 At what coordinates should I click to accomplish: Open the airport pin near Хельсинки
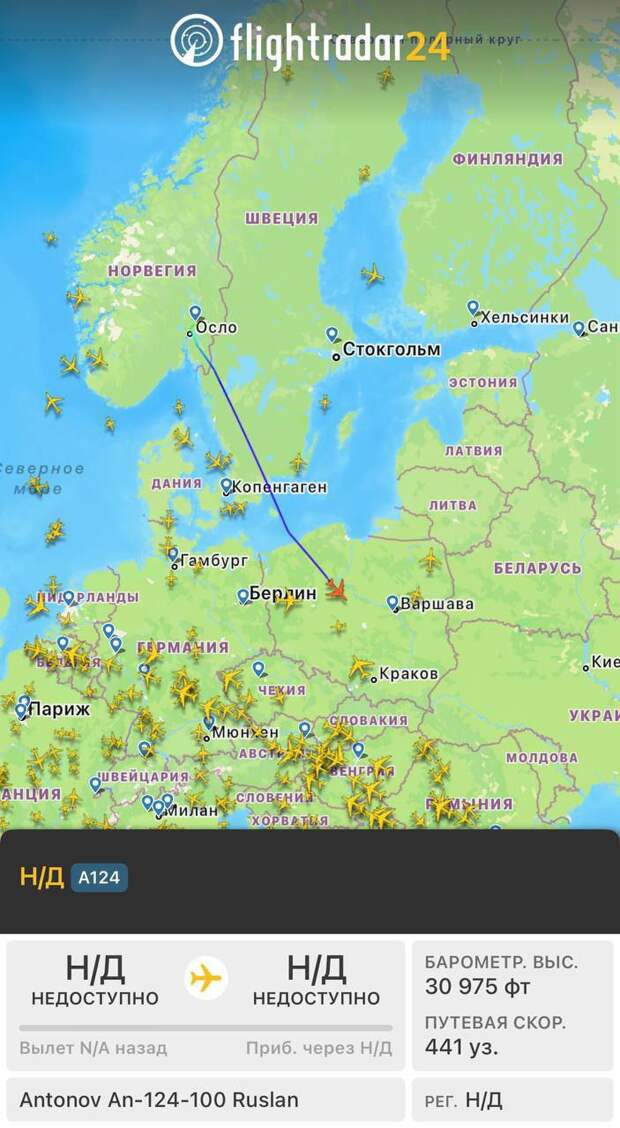[473, 308]
